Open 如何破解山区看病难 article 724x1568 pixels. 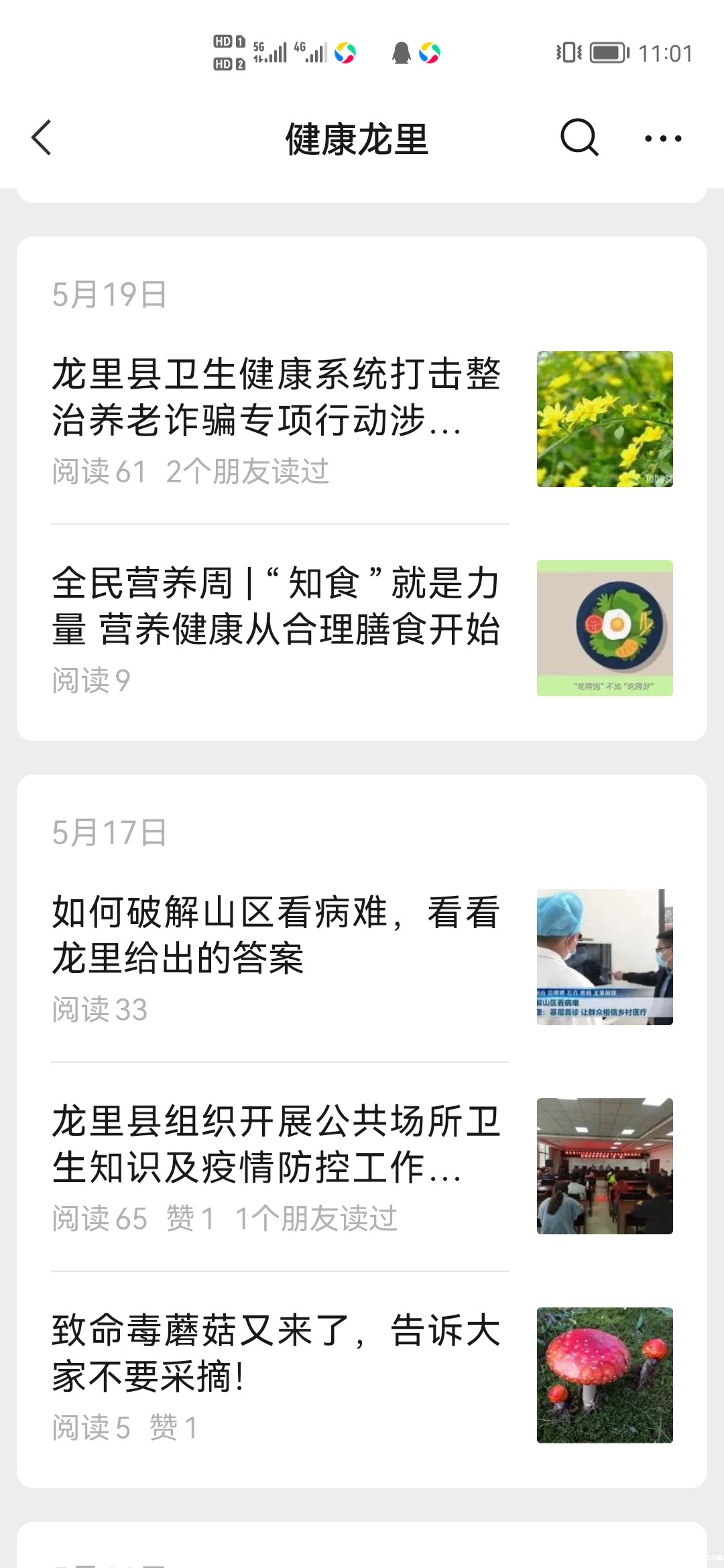[x=276, y=935]
